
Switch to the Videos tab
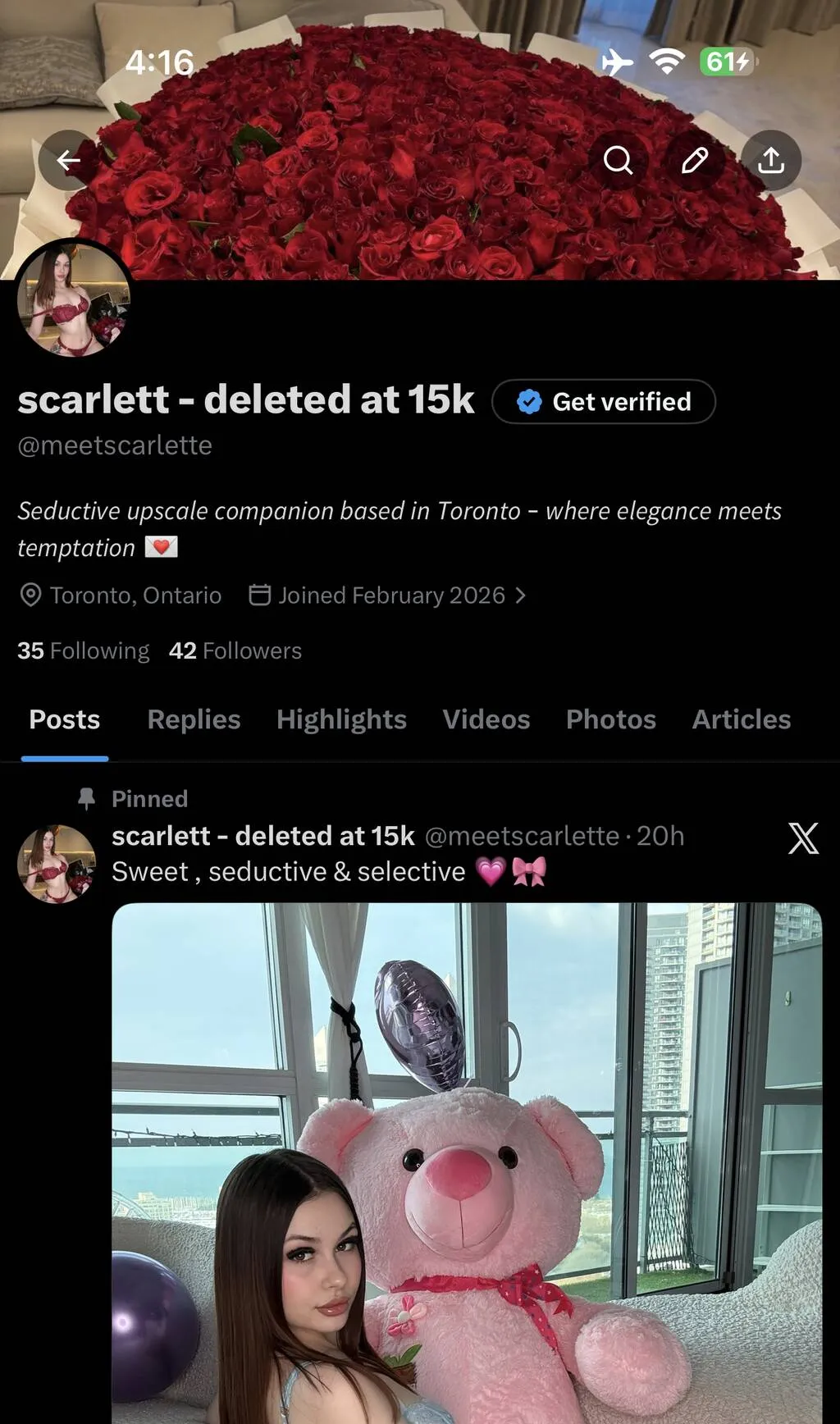[x=486, y=719]
